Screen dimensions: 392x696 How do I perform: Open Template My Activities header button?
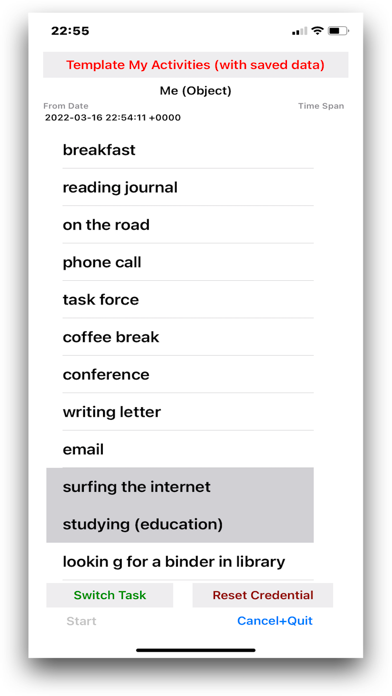pos(196,65)
